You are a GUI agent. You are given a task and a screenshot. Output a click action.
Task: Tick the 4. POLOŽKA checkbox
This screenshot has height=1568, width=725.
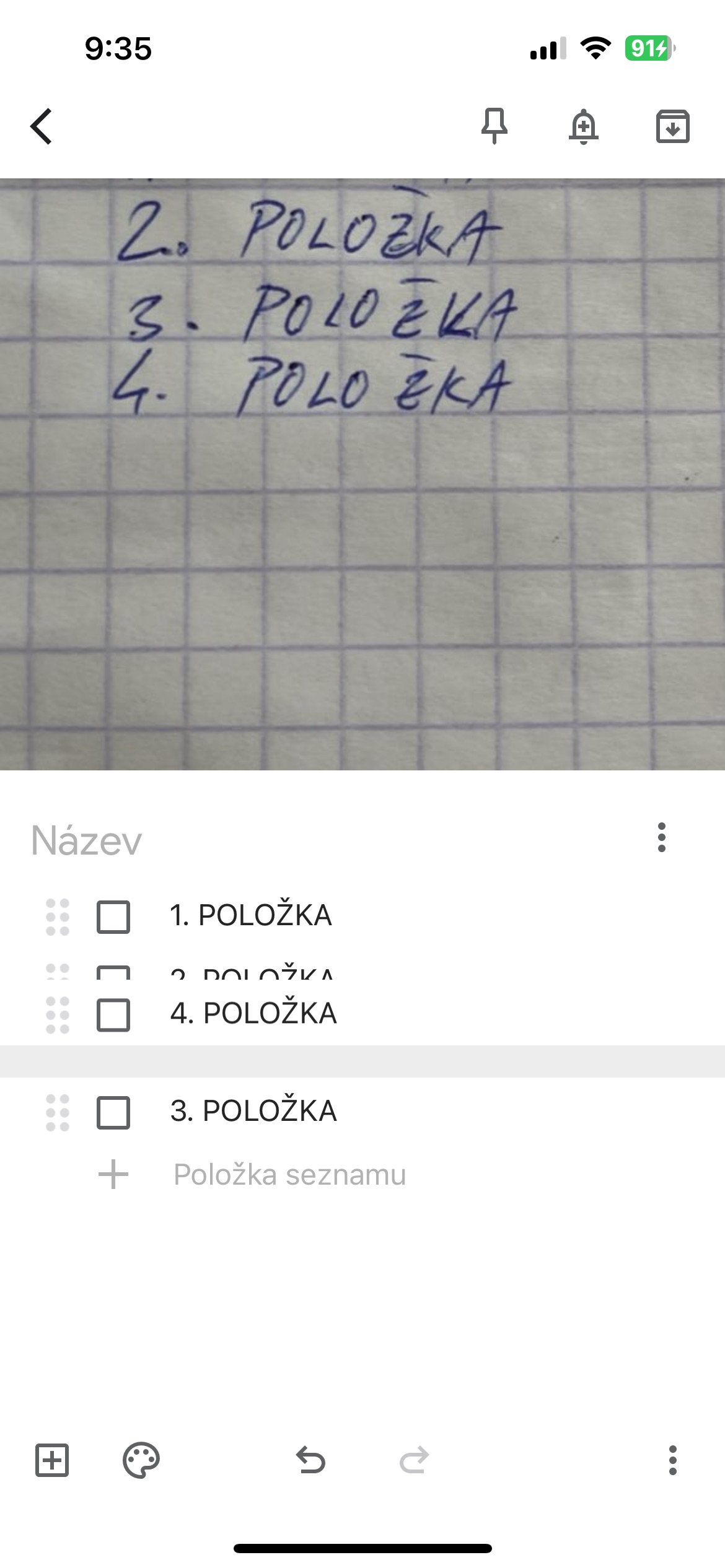113,1014
